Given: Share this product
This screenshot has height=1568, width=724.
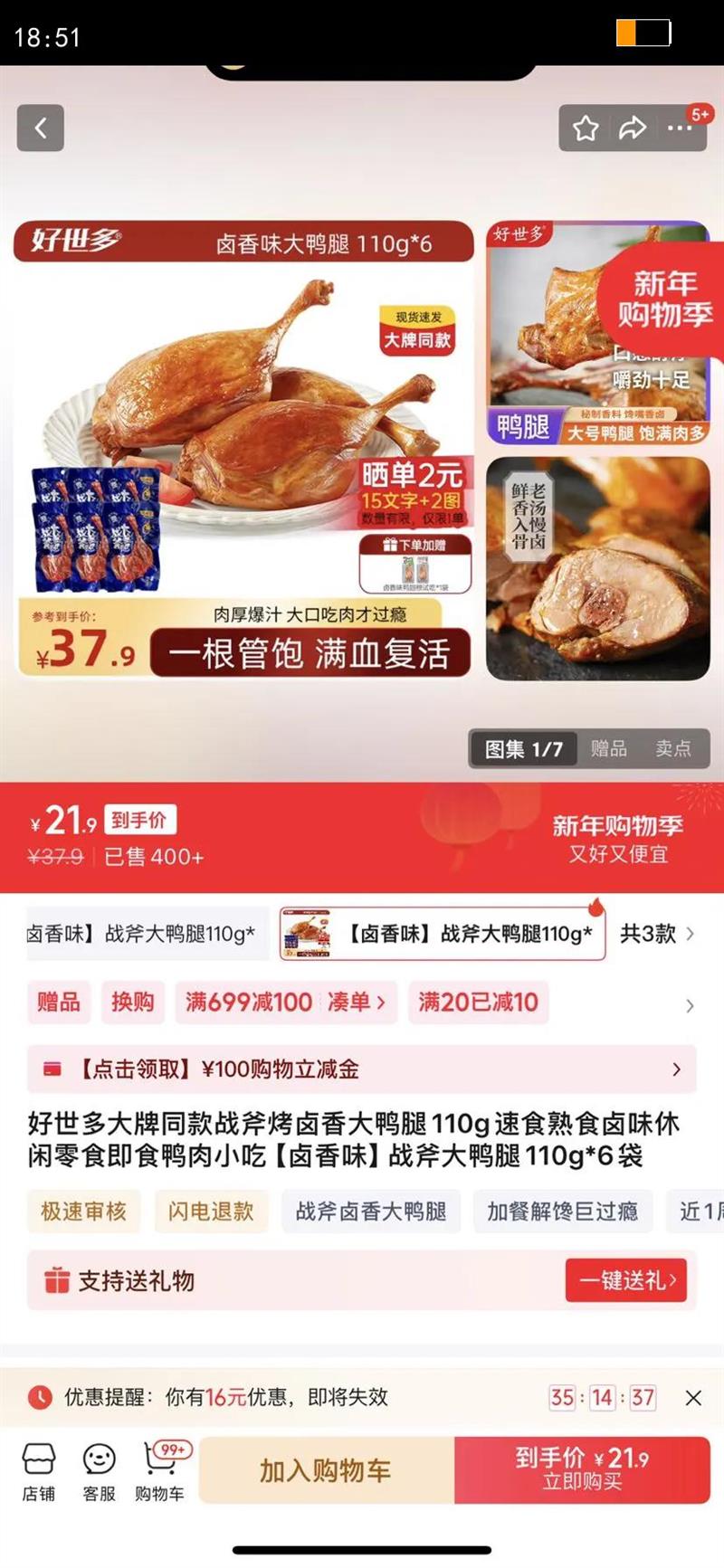Looking at the screenshot, I should pos(632,128).
